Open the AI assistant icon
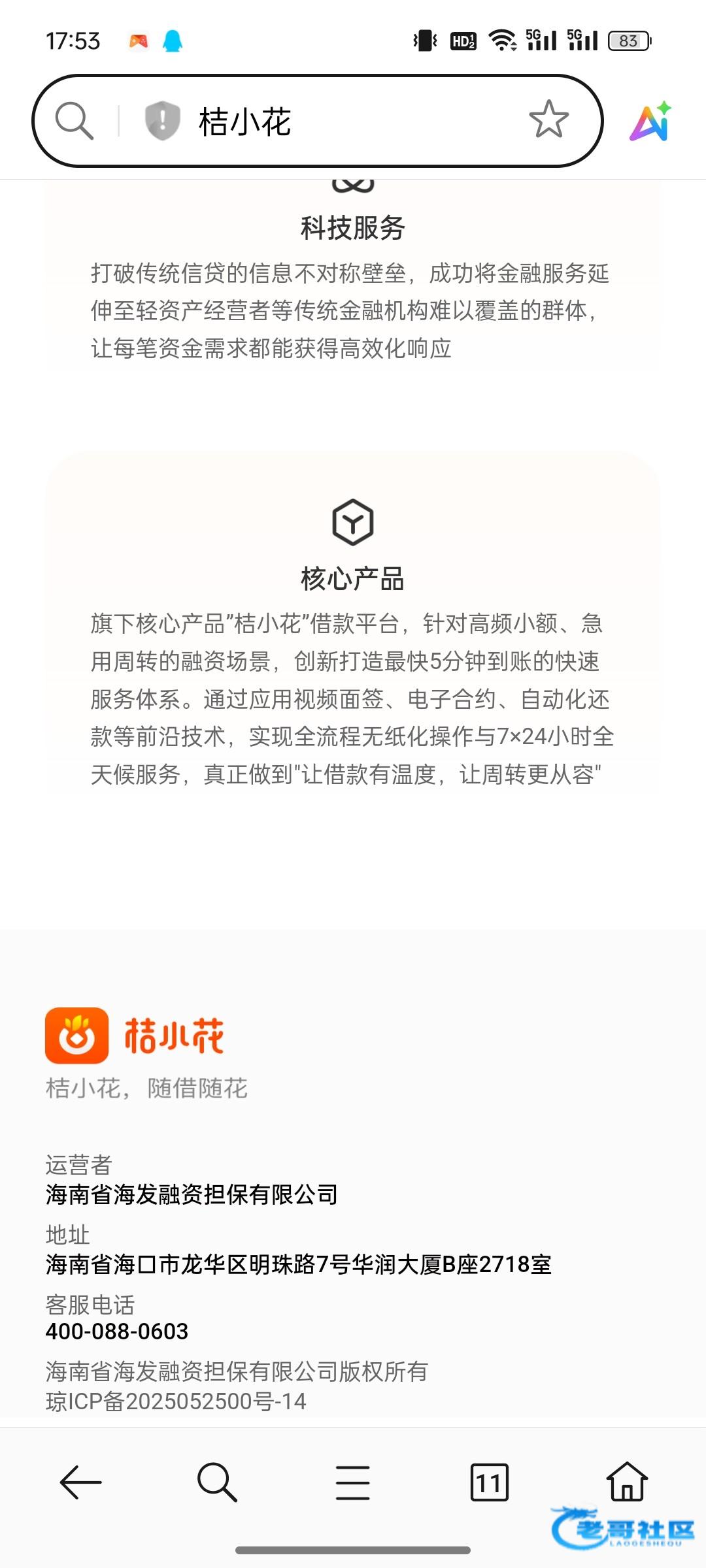Image resolution: width=706 pixels, height=1568 pixels. tap(650, 122)
